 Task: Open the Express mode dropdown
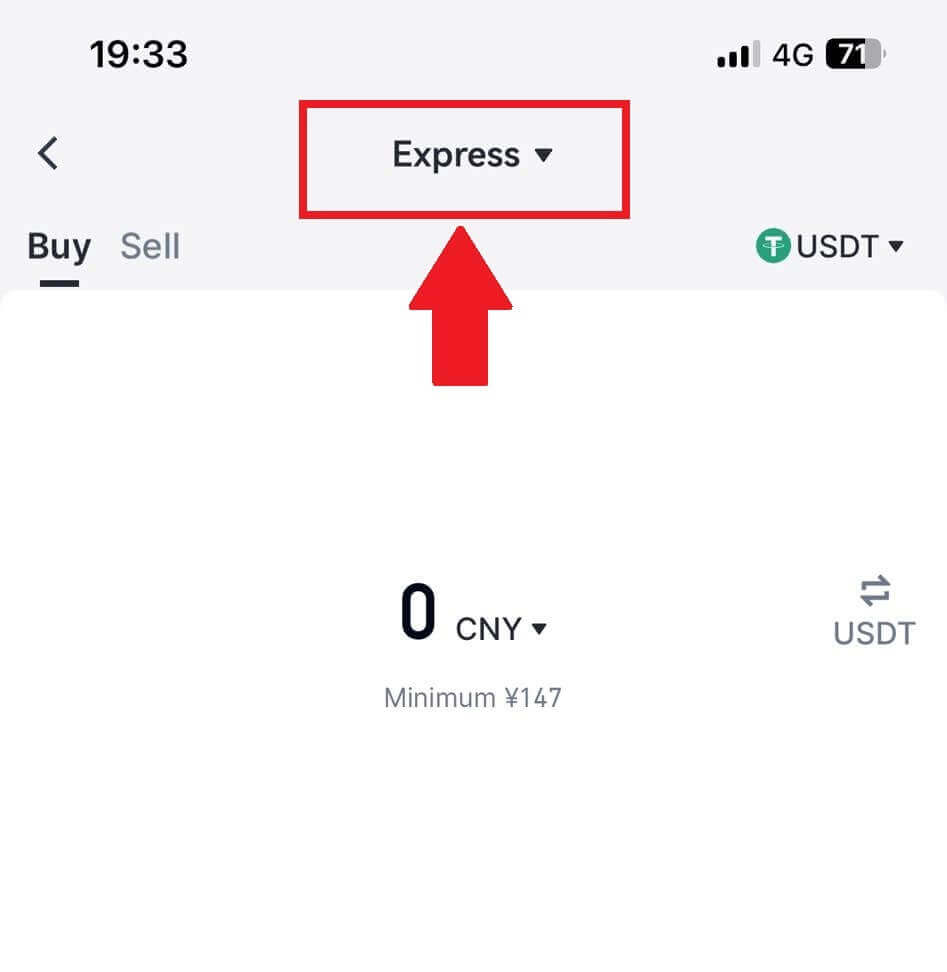click(471, 155)
